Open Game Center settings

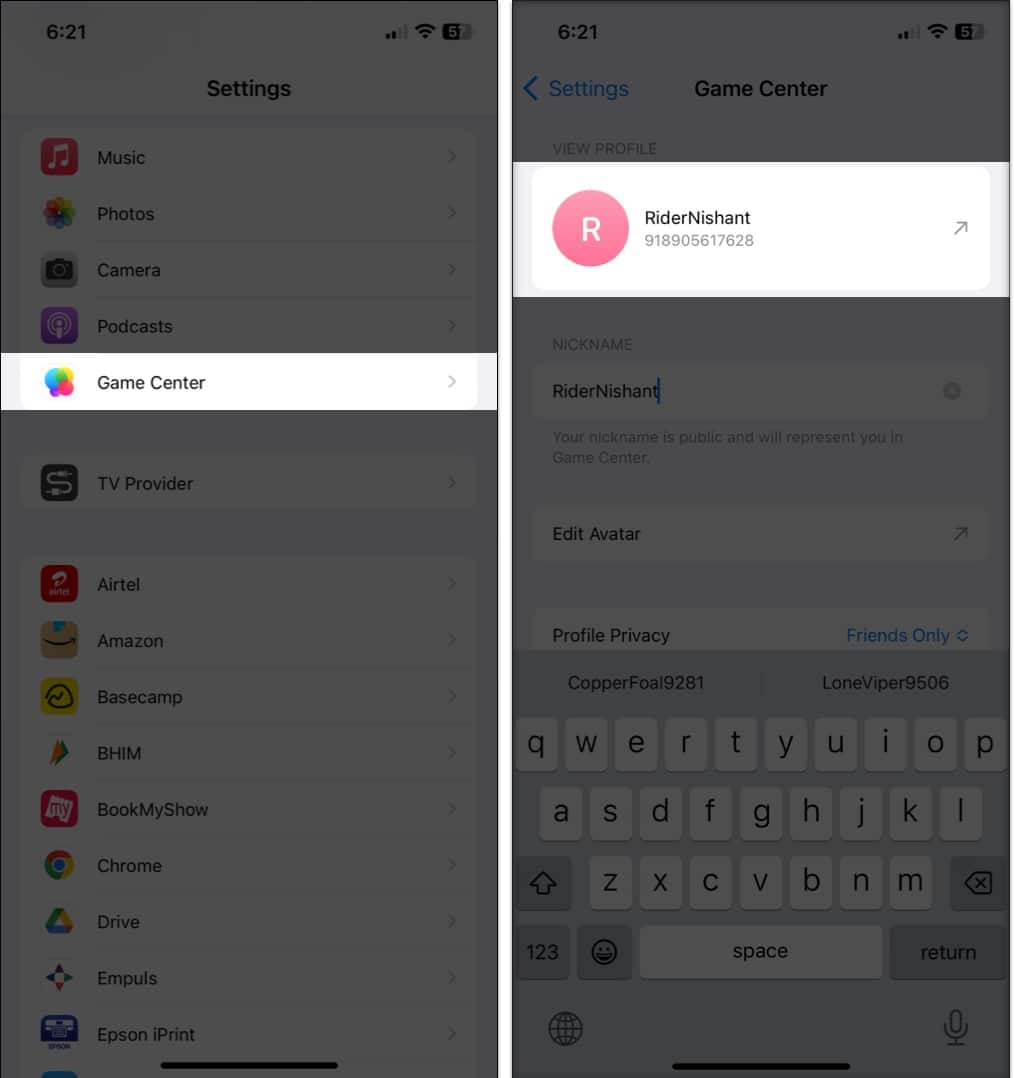pos(248,382)
